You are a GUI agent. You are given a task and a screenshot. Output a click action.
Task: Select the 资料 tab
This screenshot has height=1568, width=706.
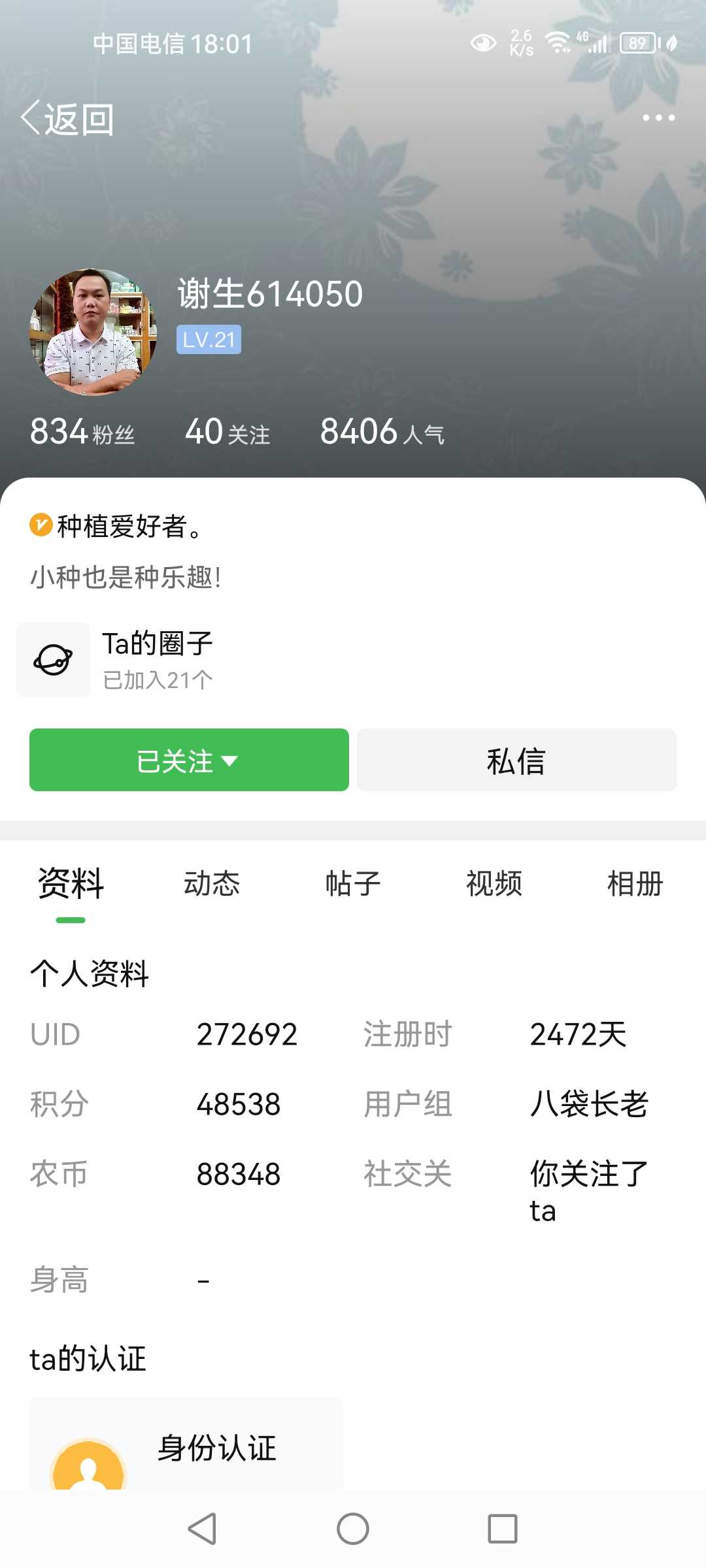[71, 883]
